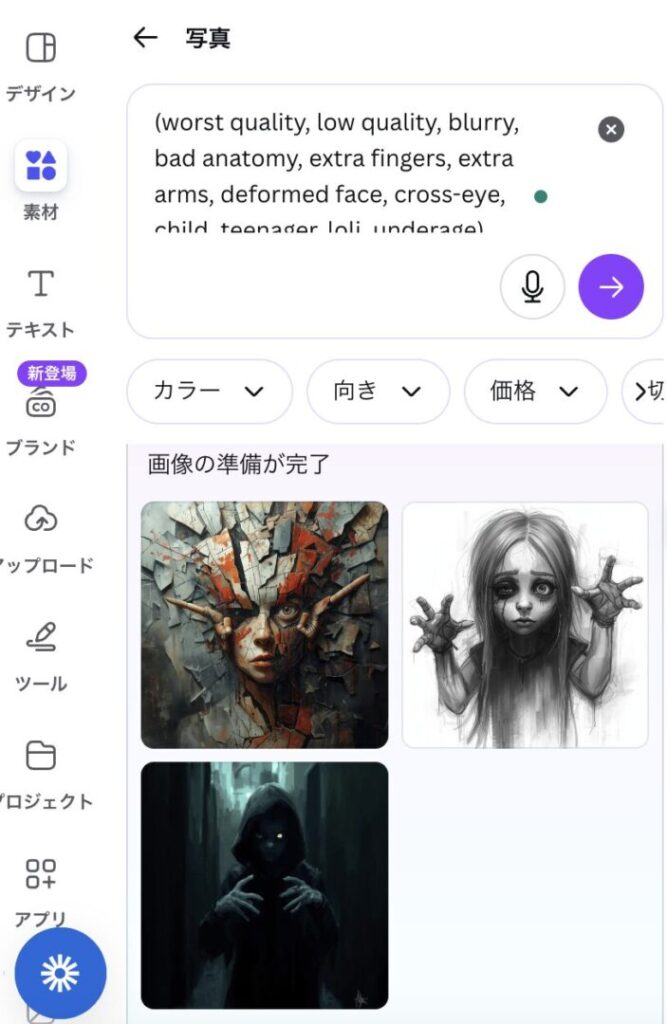Go back from the 写真 screen

146,38
